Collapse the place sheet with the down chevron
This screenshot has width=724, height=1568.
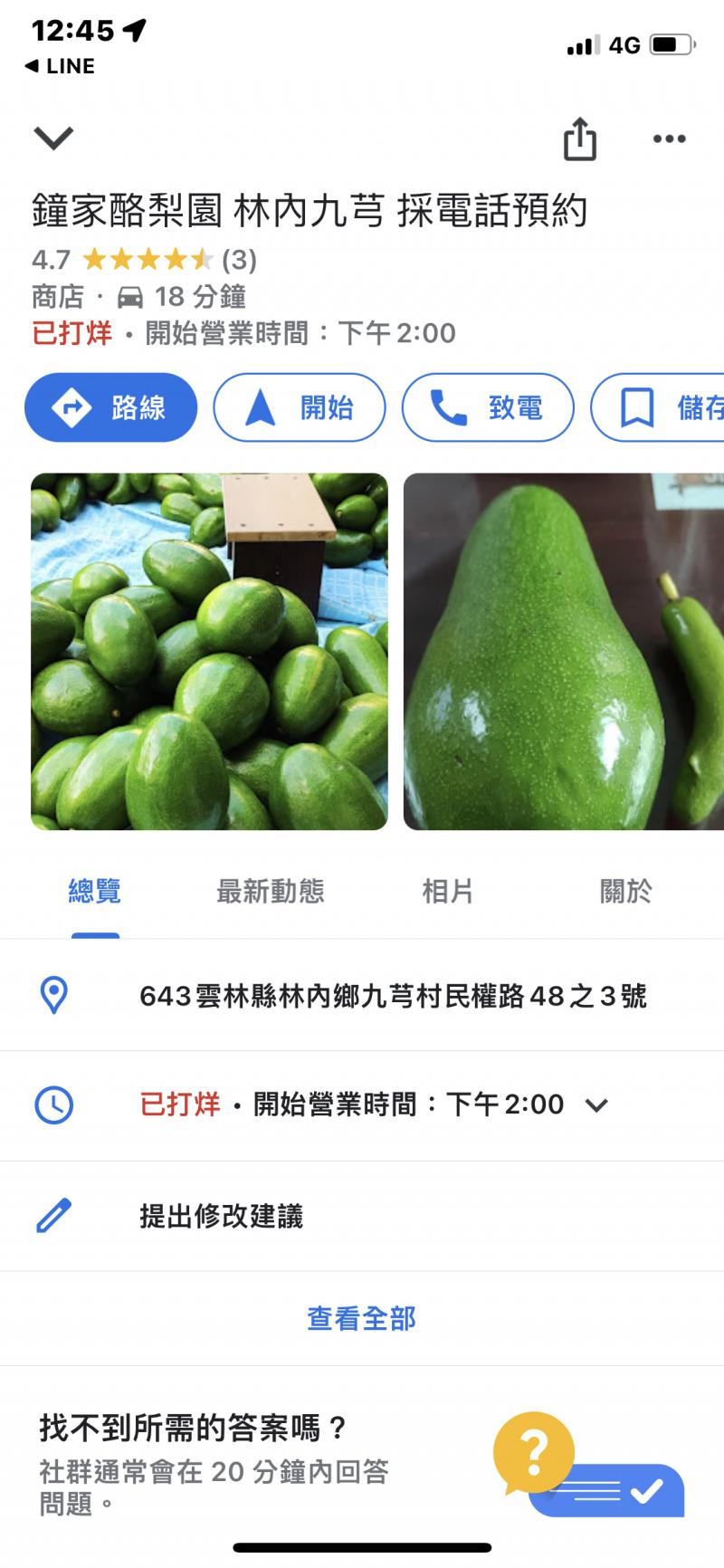54,138
